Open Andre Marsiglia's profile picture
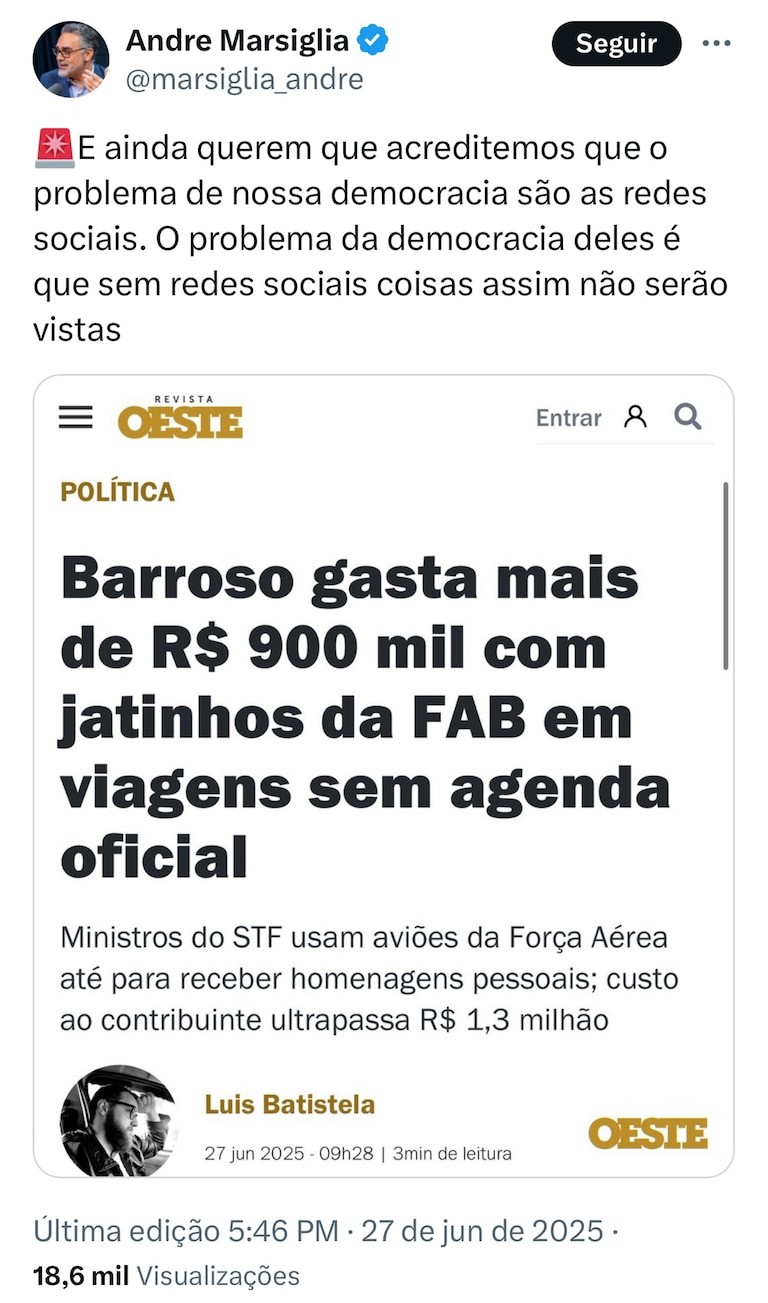This screenshot has height=1303, width=768. [x=70, y=60]
